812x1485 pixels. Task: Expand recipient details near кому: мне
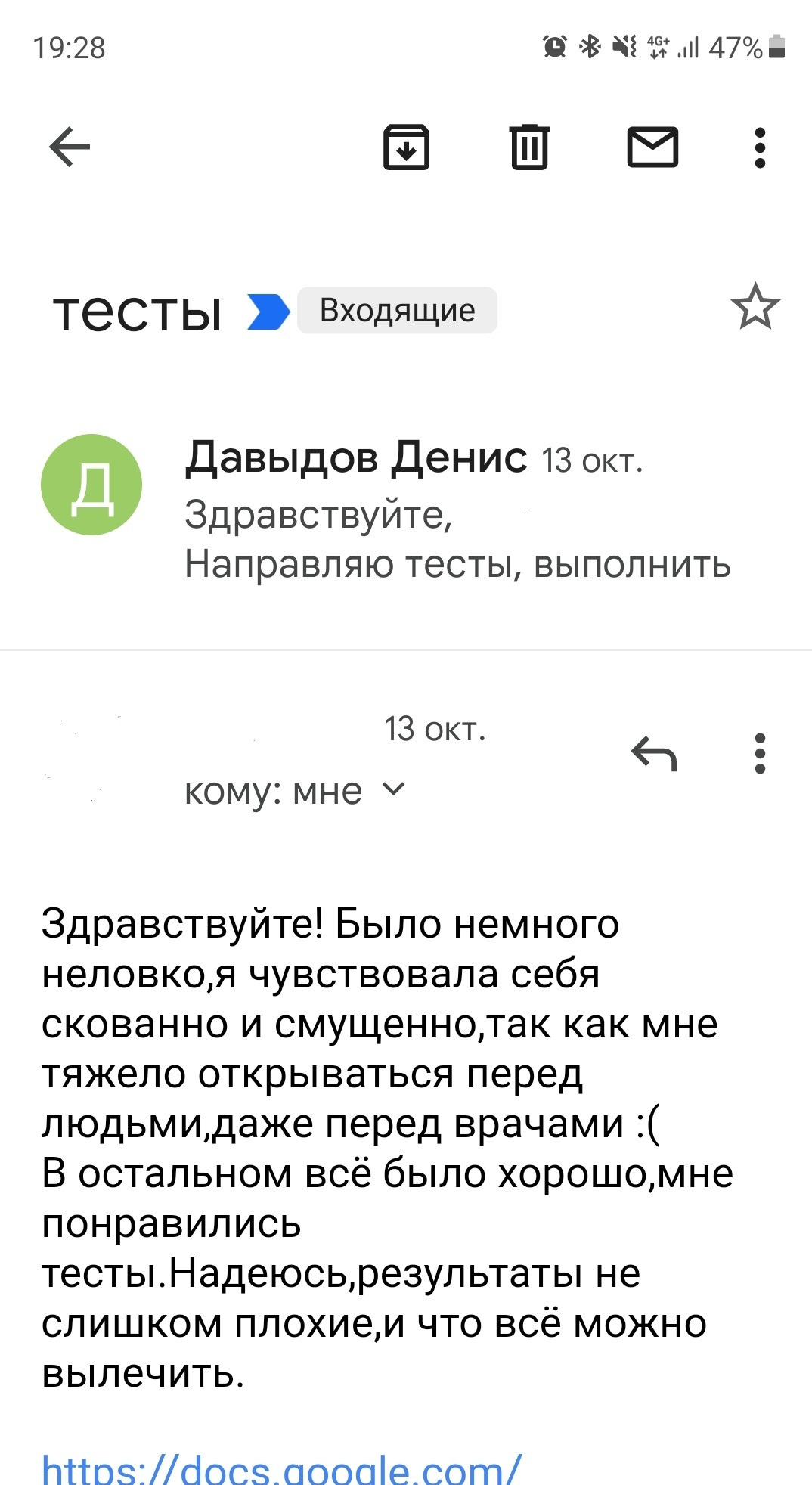coord(394,789)
